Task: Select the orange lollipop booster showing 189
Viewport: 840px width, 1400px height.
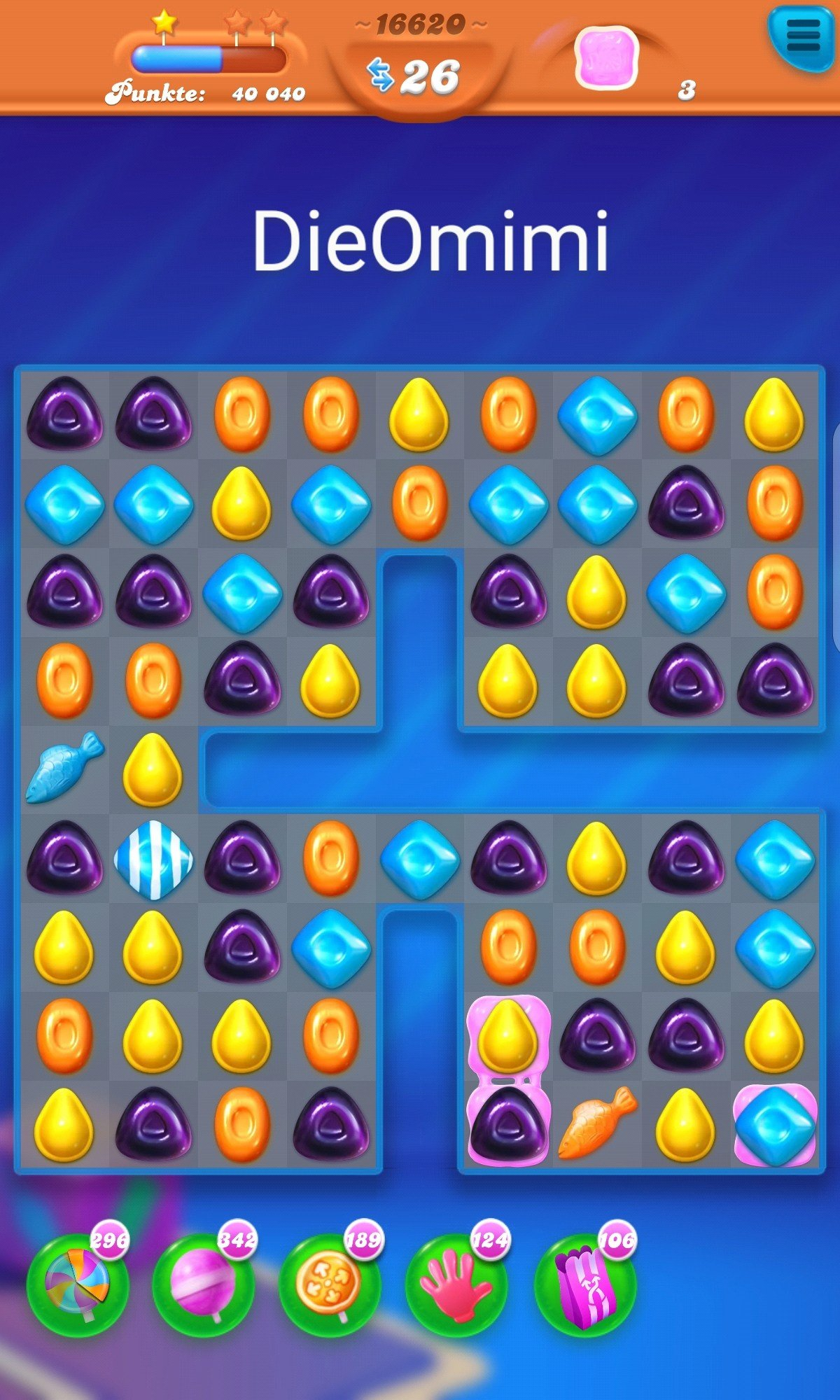Action: point(330,1285)
